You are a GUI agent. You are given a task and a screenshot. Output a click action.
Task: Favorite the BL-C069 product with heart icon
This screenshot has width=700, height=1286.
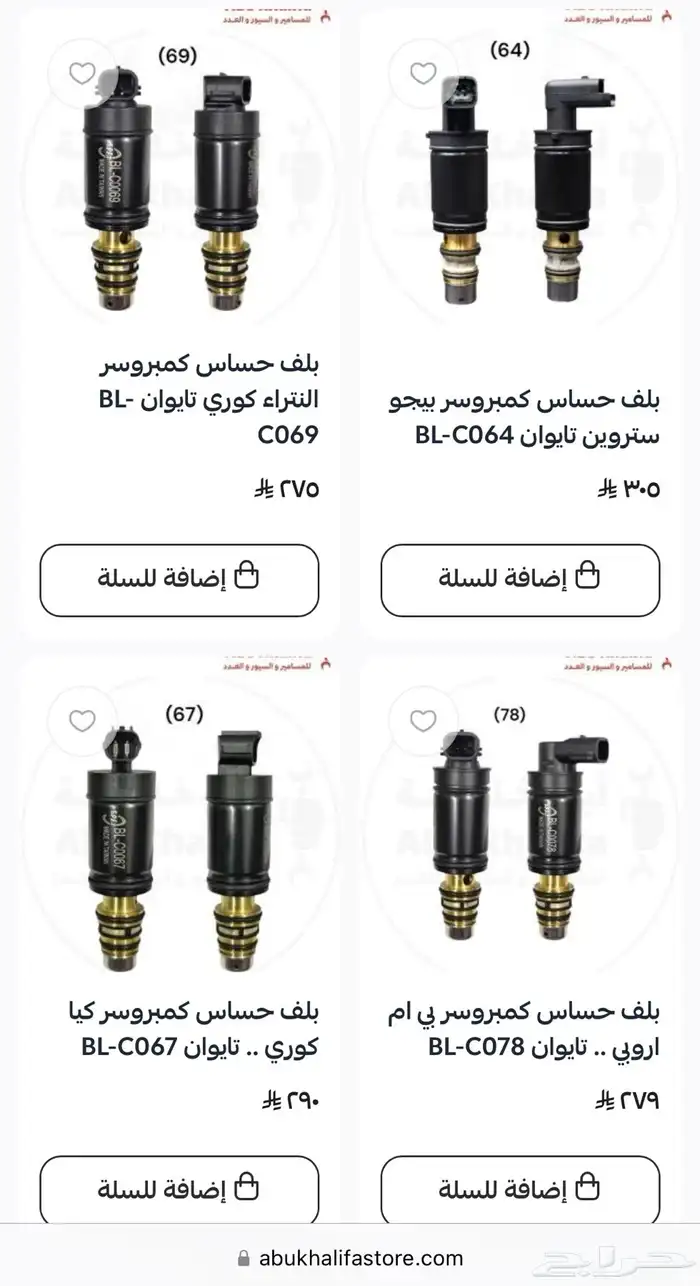click(83, 74)
